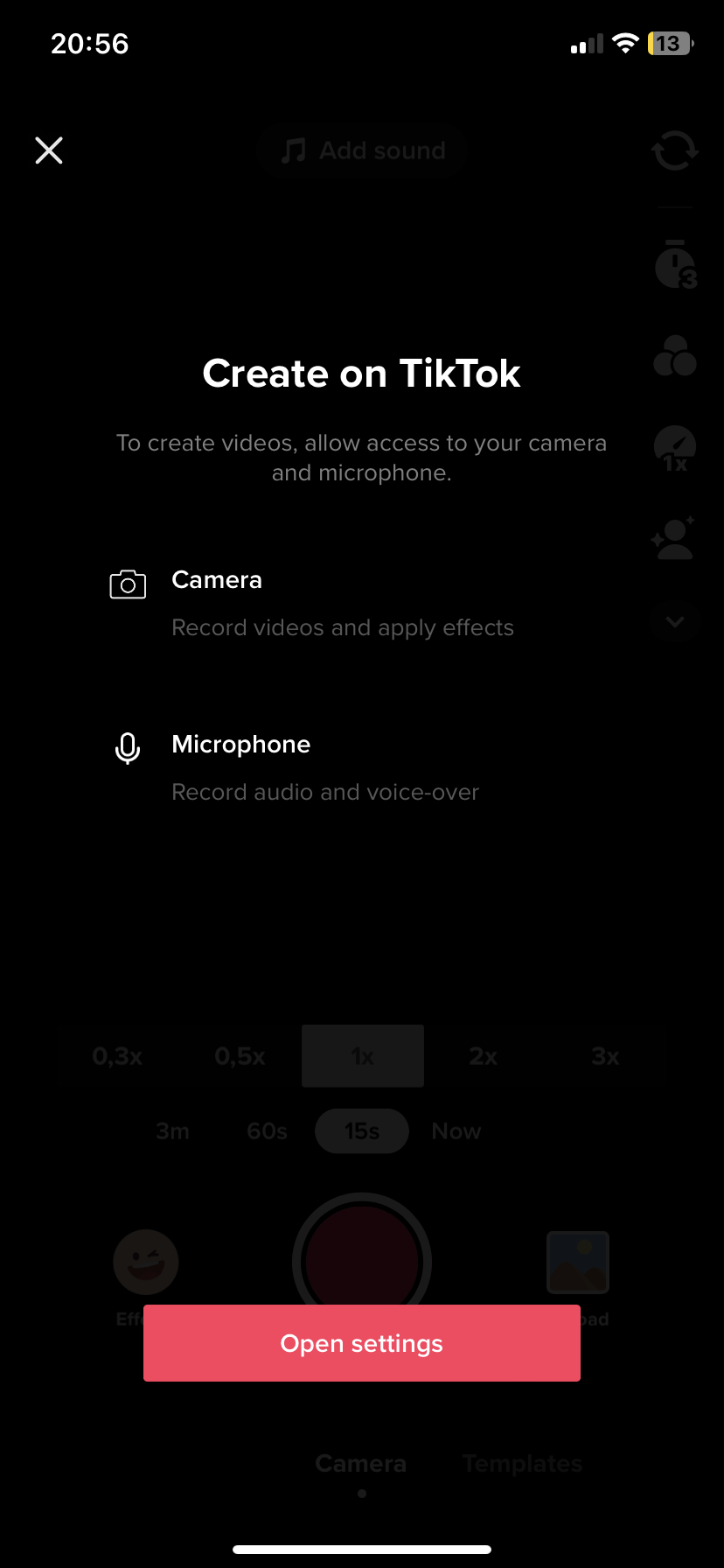Open the beautify retouch icon

click(673, 538)
